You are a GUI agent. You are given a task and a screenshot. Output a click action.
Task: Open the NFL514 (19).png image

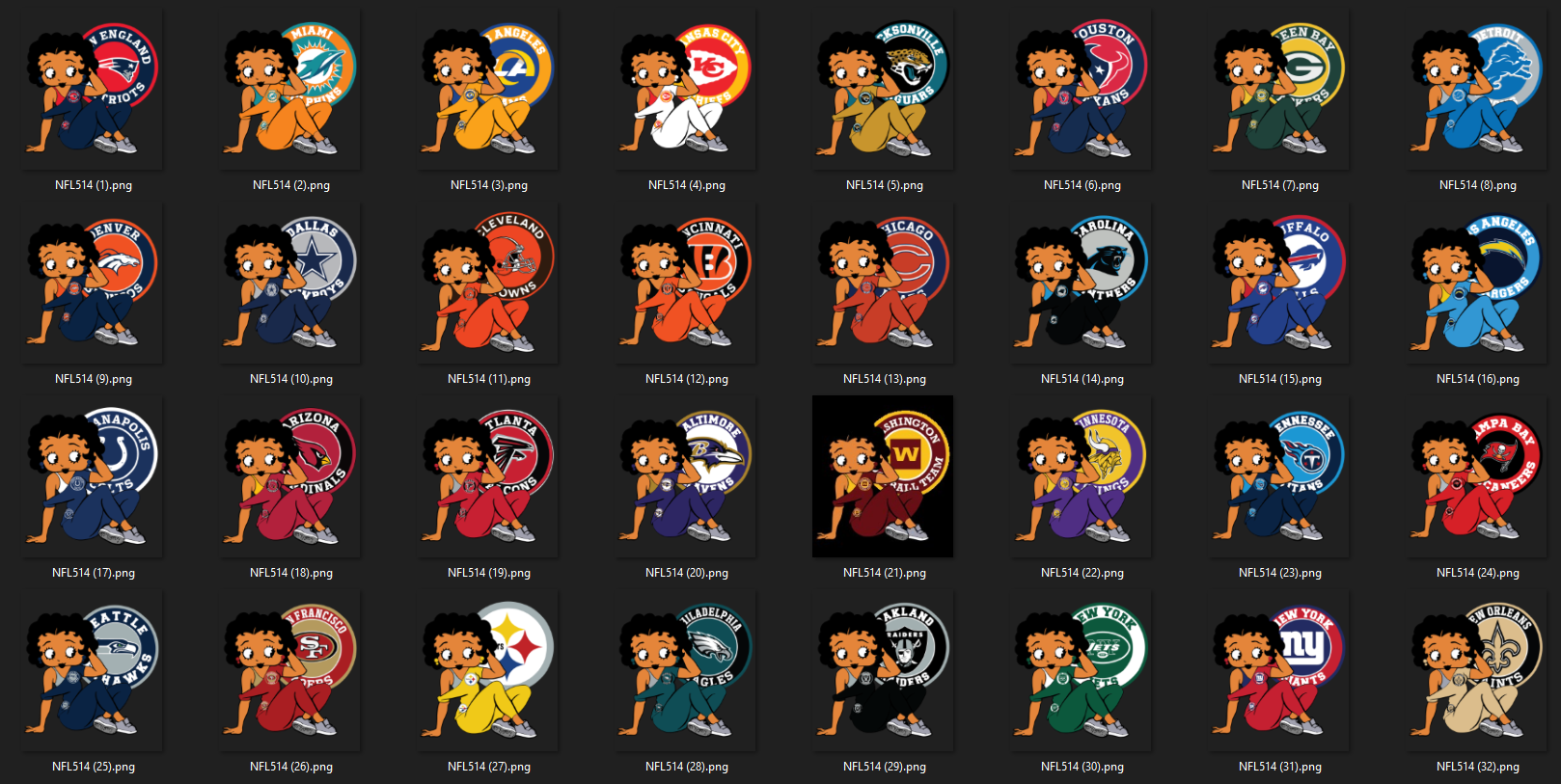[489, 477]
